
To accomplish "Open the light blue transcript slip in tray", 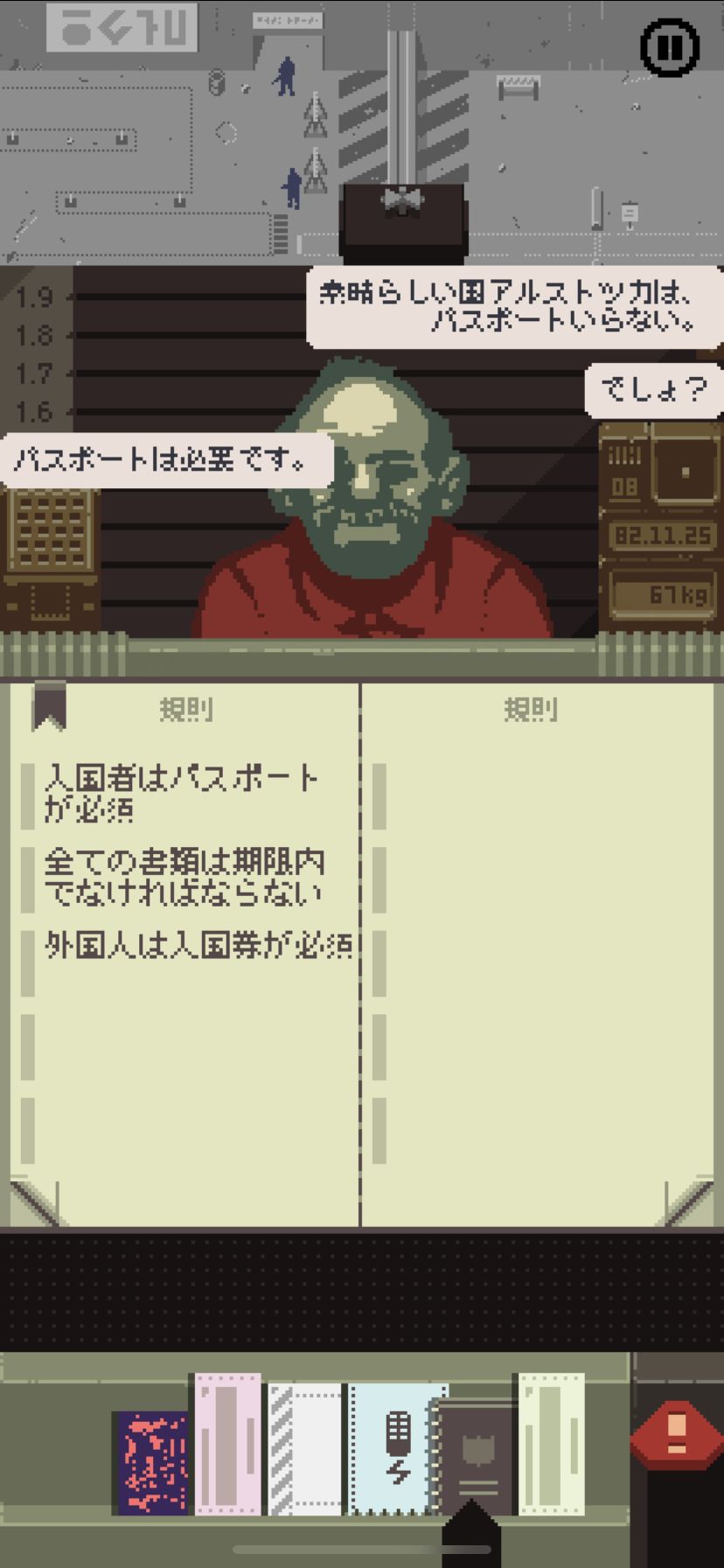I will (x=397, y=1449).
